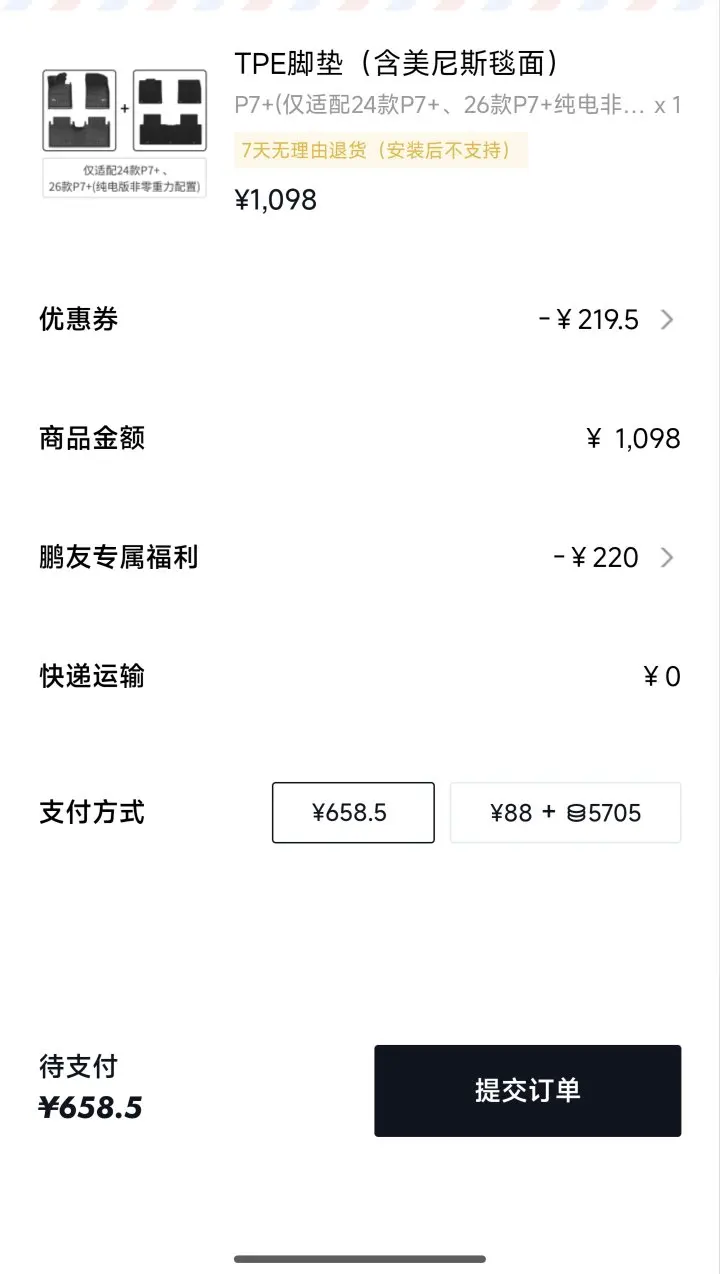Screen dimensions: 720x1274
Task: Choose the ¥88 plus 5705 points option
Action: 565,813
